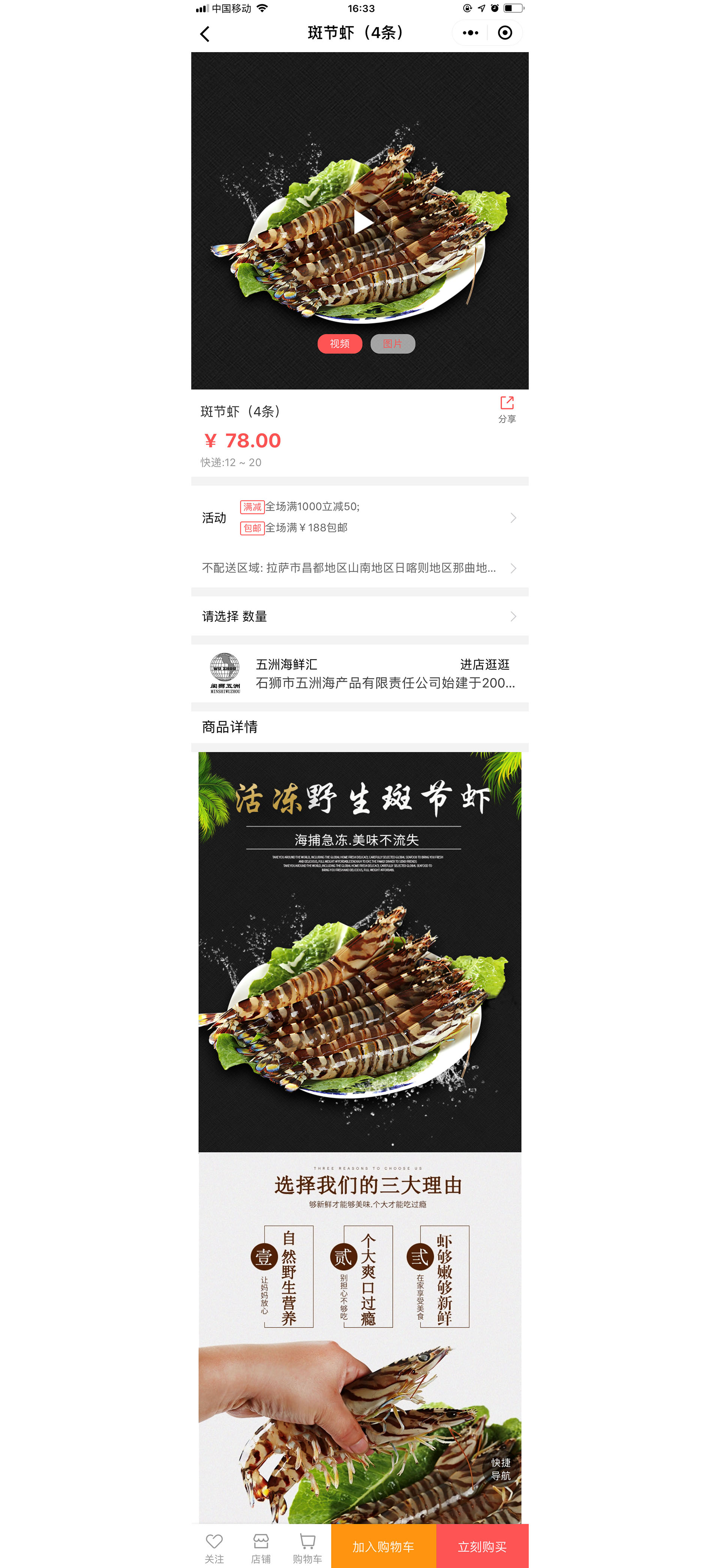
Task: Select the 视频 video chip
Action: click(339, 344)
